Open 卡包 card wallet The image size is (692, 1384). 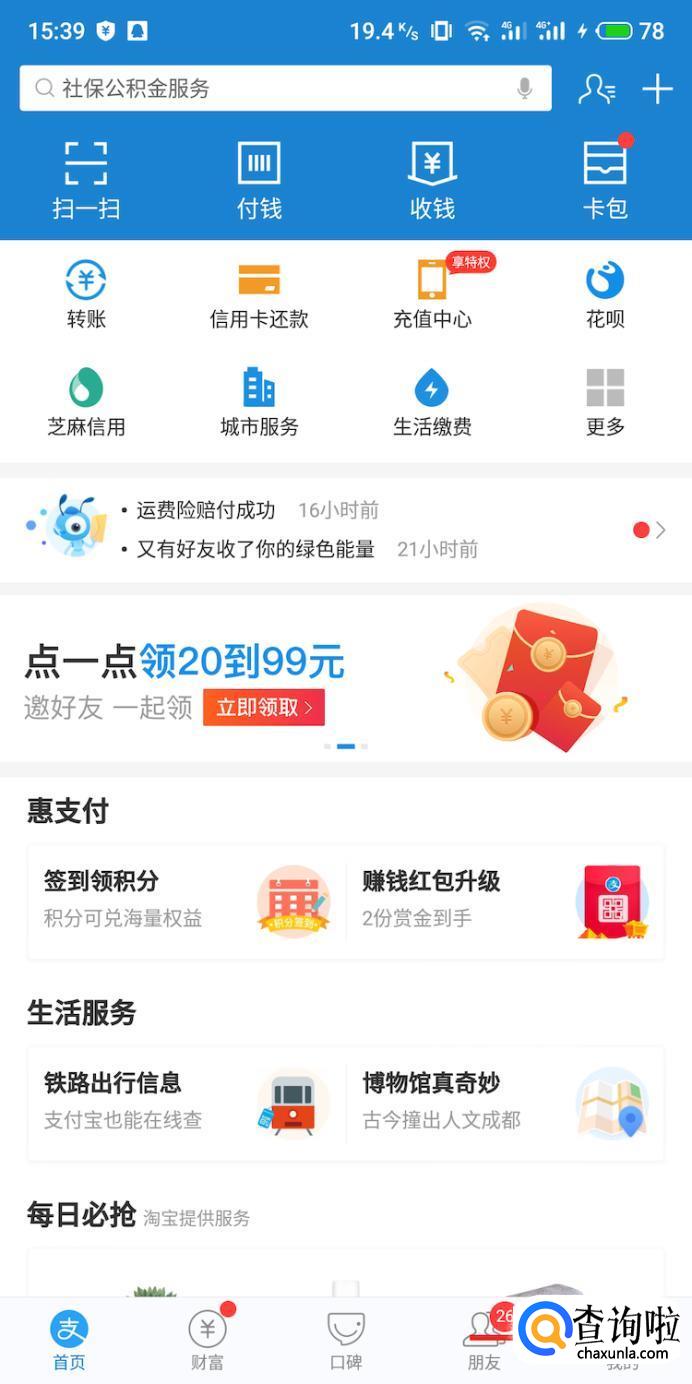point(605,180)
